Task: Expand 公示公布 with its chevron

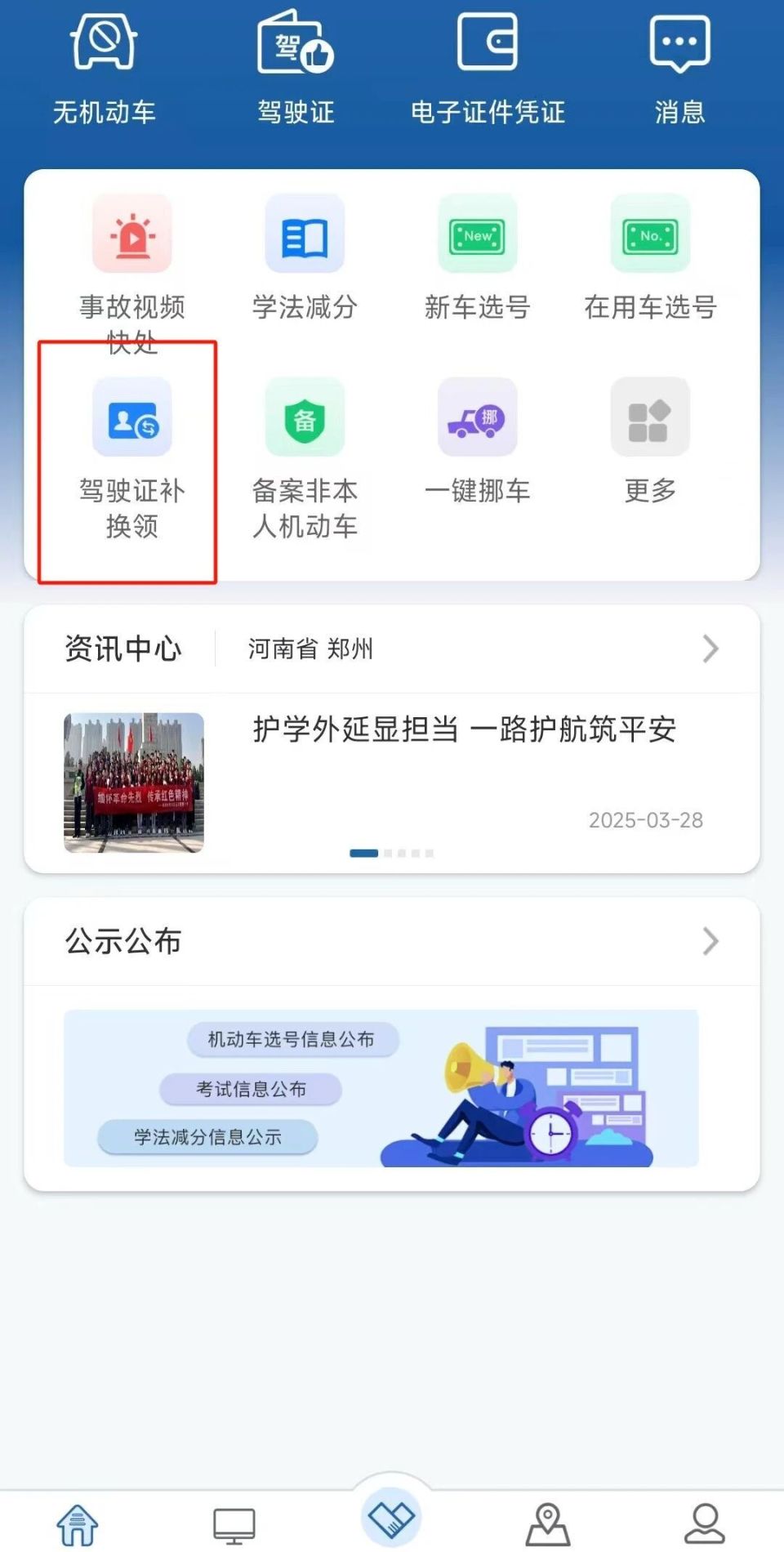Action: (x=711, y=942)
